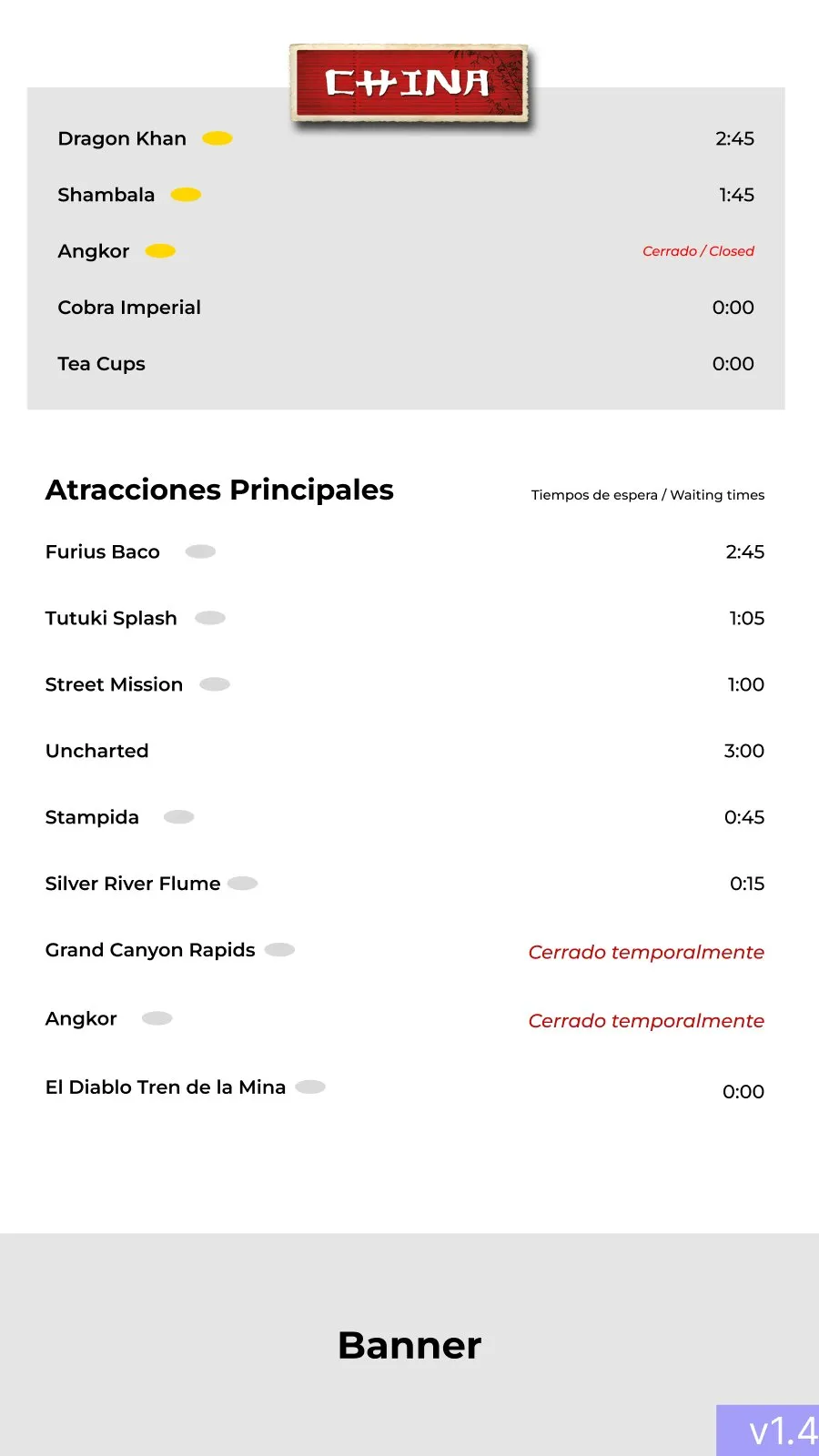Open Cobra Imperial ride details
Viewport: 819px width, 1456px height.
tap(406, 308)
